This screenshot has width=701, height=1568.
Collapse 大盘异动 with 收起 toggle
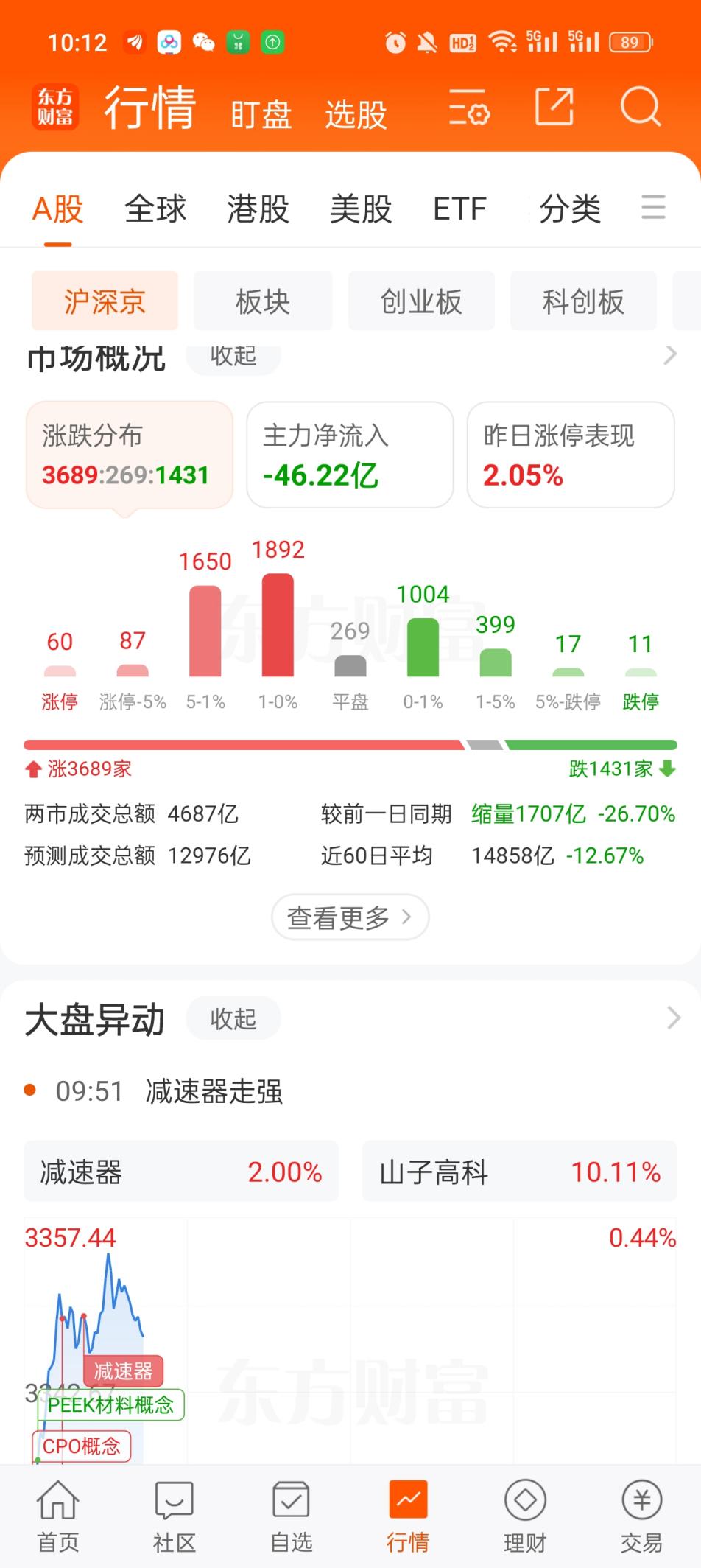coord(233,1019)
